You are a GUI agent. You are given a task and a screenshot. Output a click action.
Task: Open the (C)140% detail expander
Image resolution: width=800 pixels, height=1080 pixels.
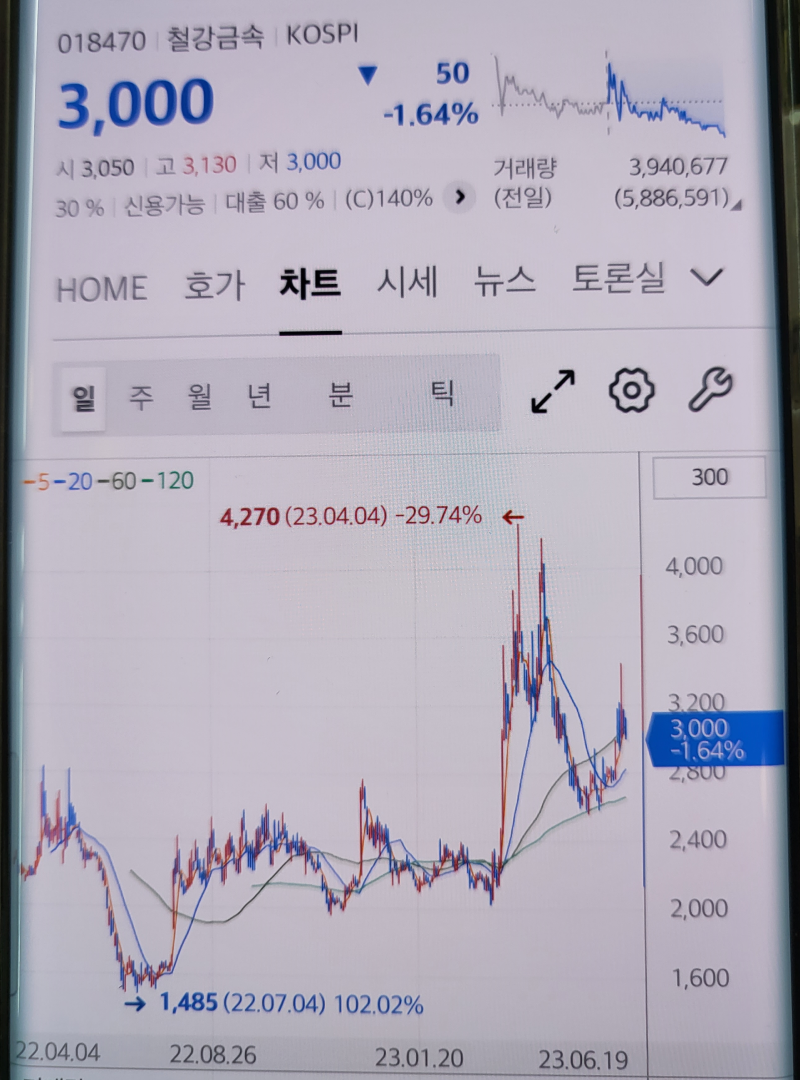click(458, 198)
